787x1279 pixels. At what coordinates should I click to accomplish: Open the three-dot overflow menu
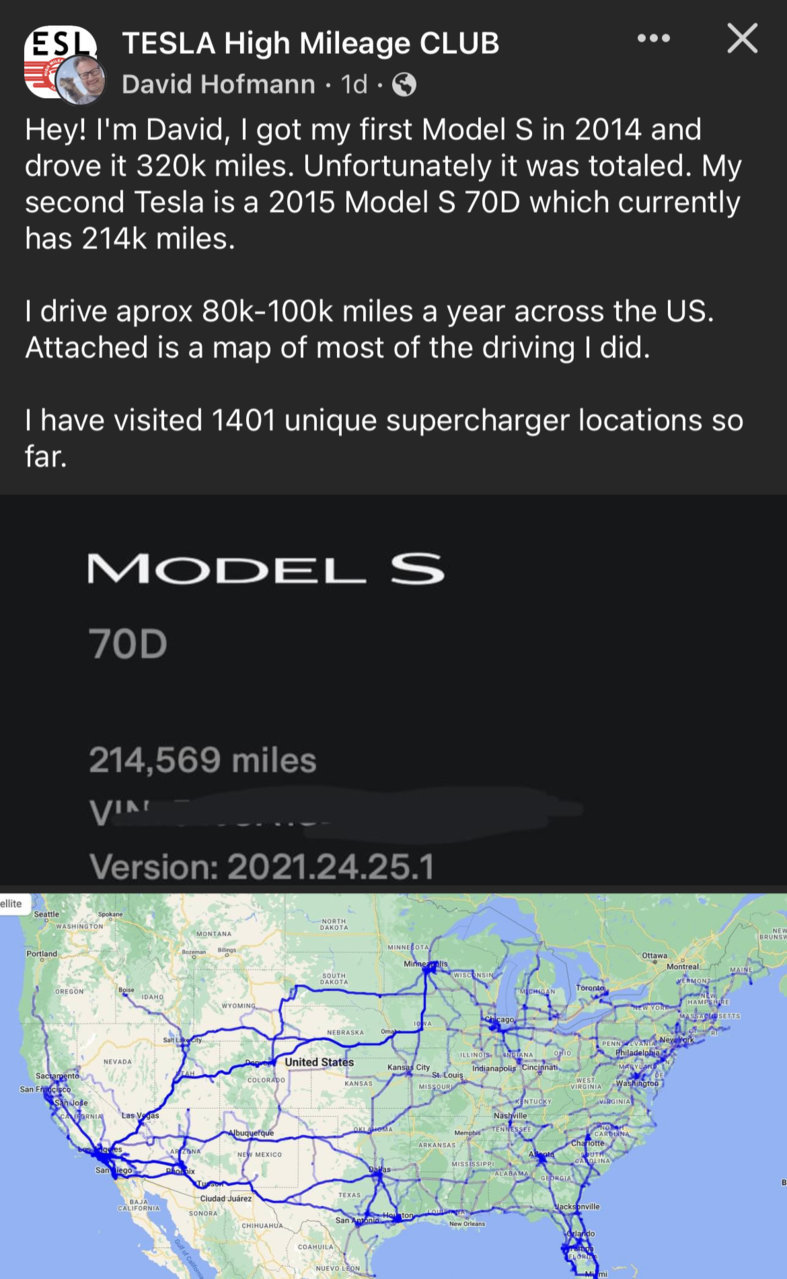(x=654, y=39)
